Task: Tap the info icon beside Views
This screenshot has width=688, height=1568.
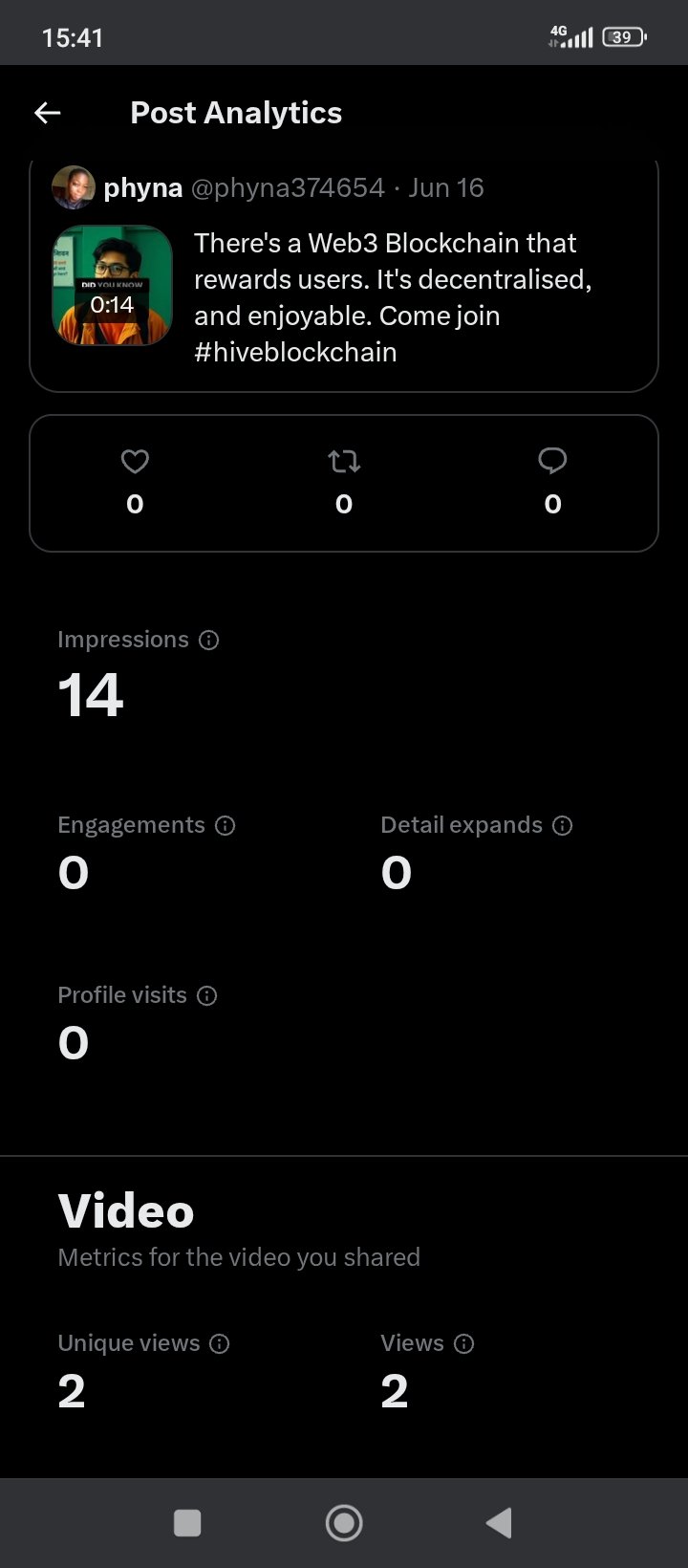Action: point(463,1344)
